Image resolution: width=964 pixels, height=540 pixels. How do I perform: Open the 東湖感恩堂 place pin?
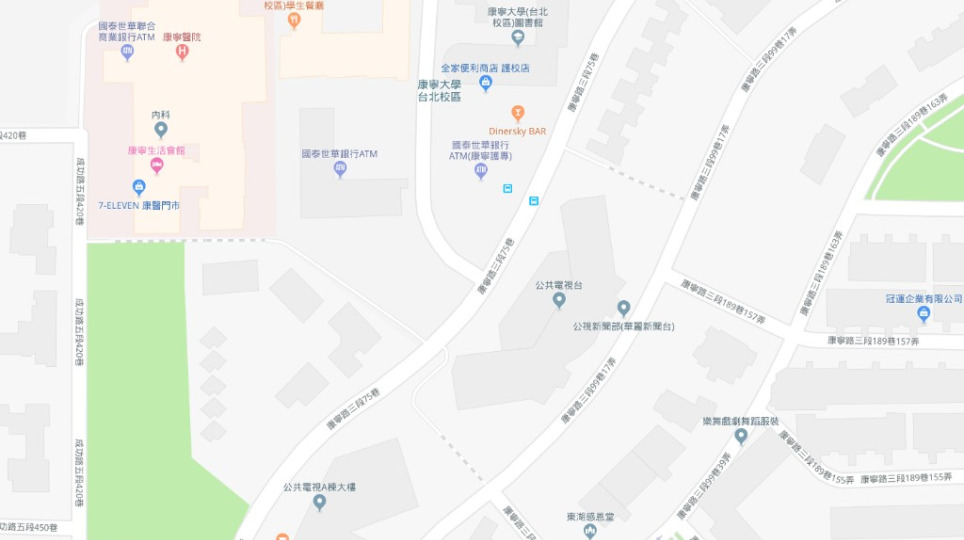coord(589,530)
